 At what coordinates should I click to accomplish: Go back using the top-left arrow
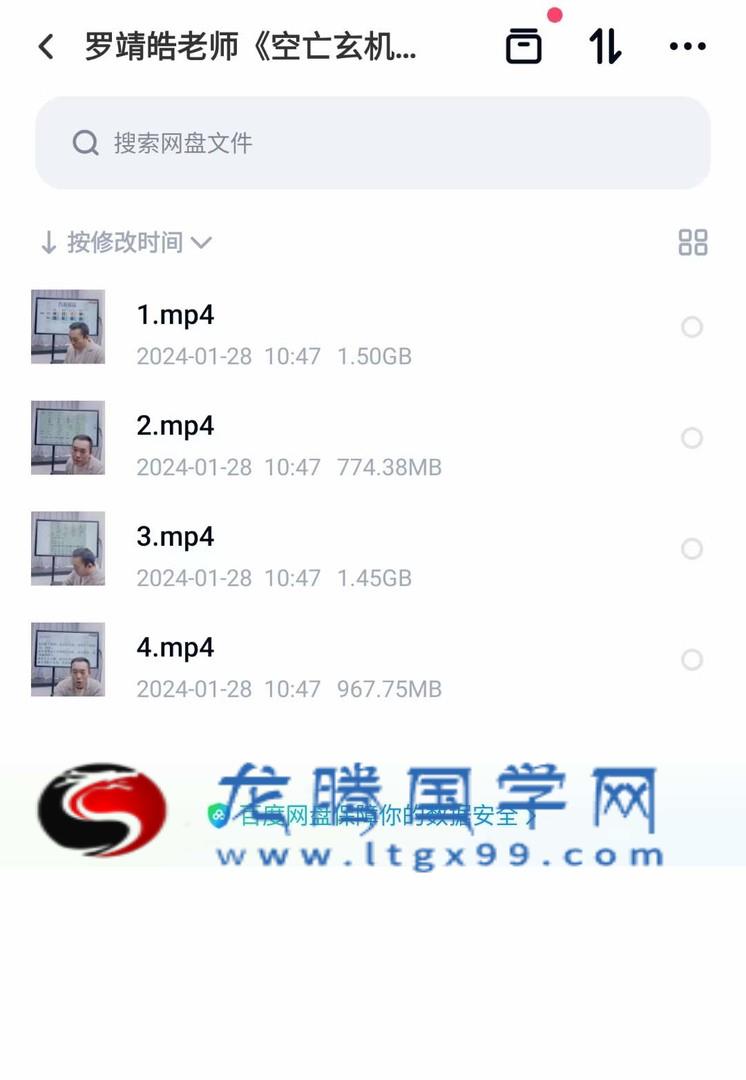click(x=46, y=47)
